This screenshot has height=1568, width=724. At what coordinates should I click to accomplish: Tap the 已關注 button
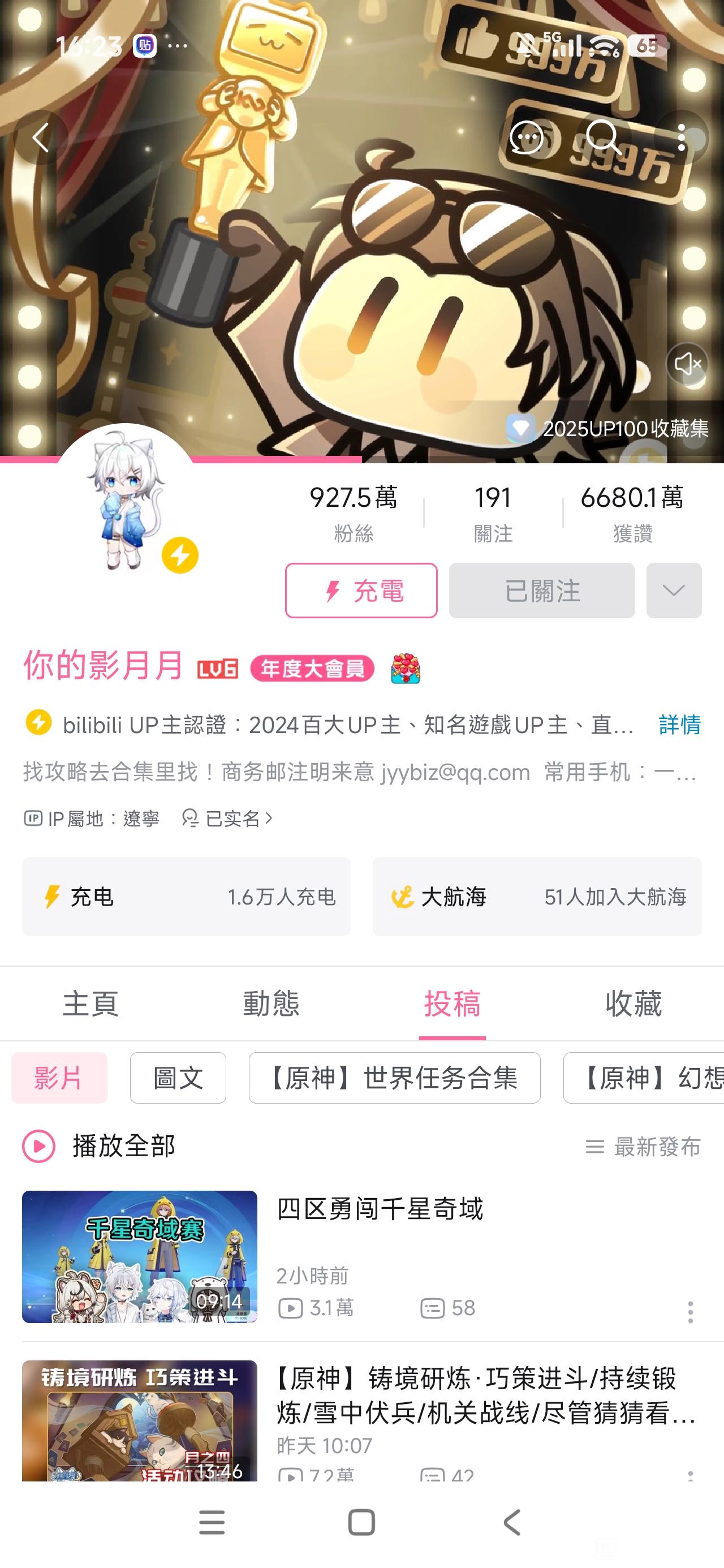(542, 591)
